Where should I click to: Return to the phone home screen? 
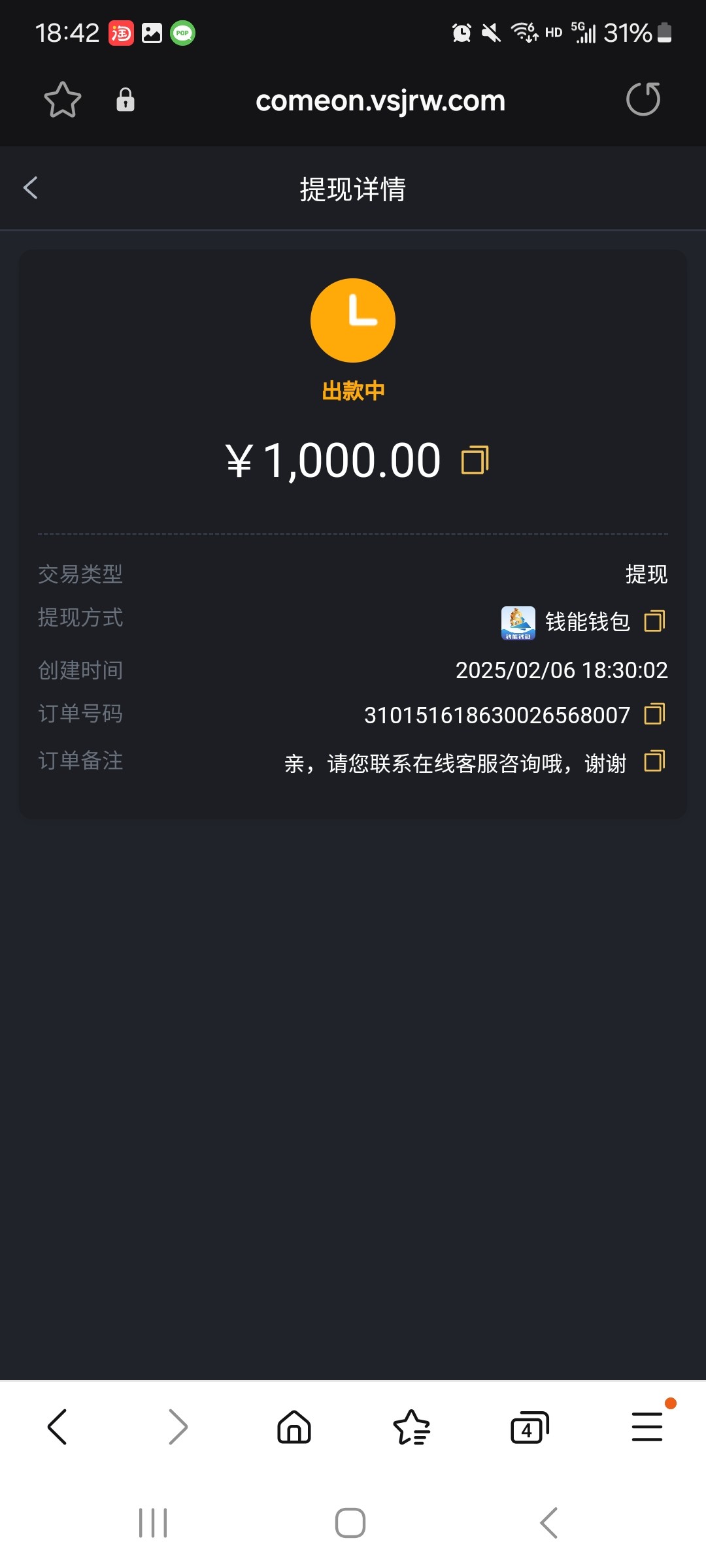tap(350, 1523)
